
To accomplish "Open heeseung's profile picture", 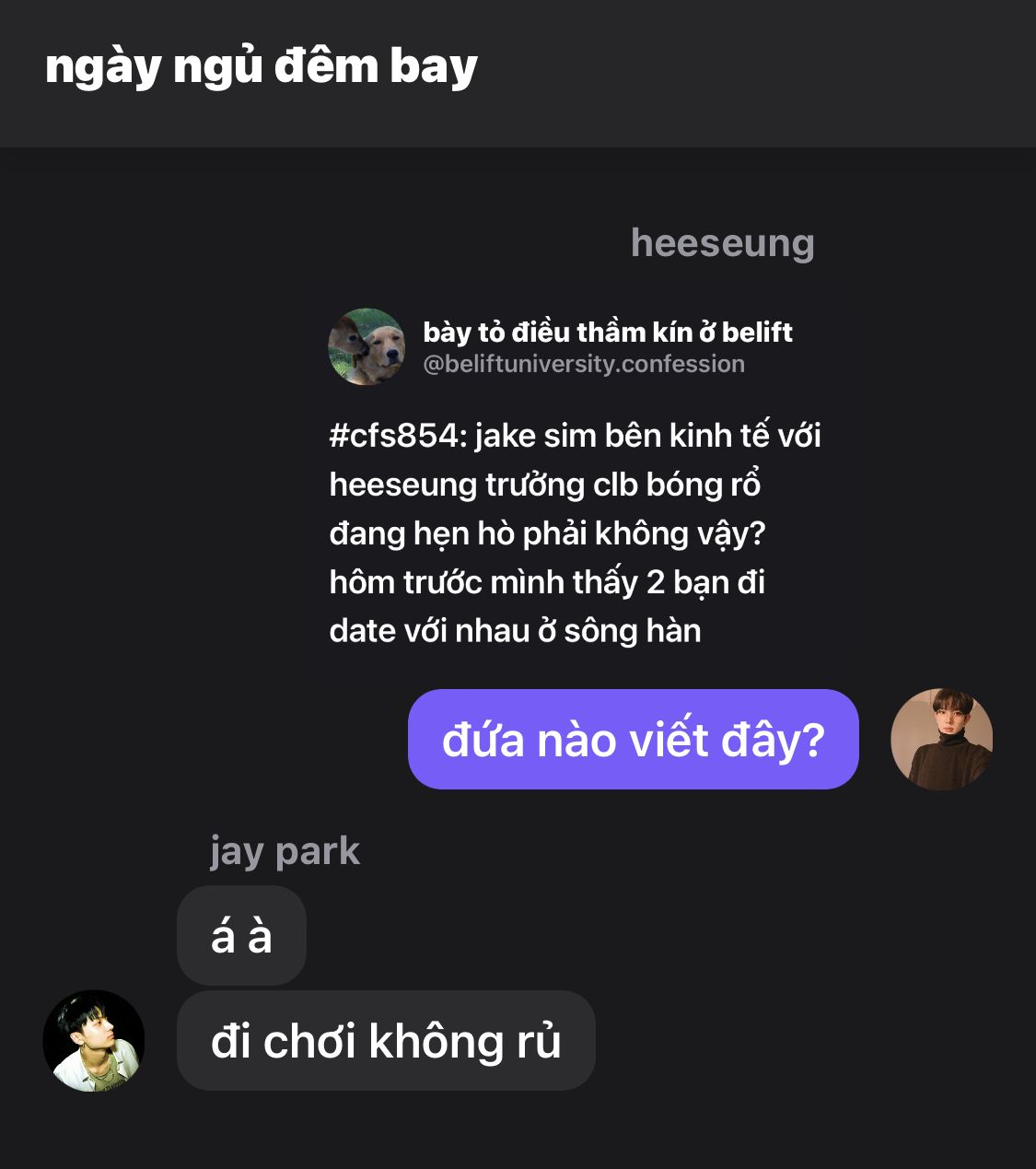I will (941, 739).
